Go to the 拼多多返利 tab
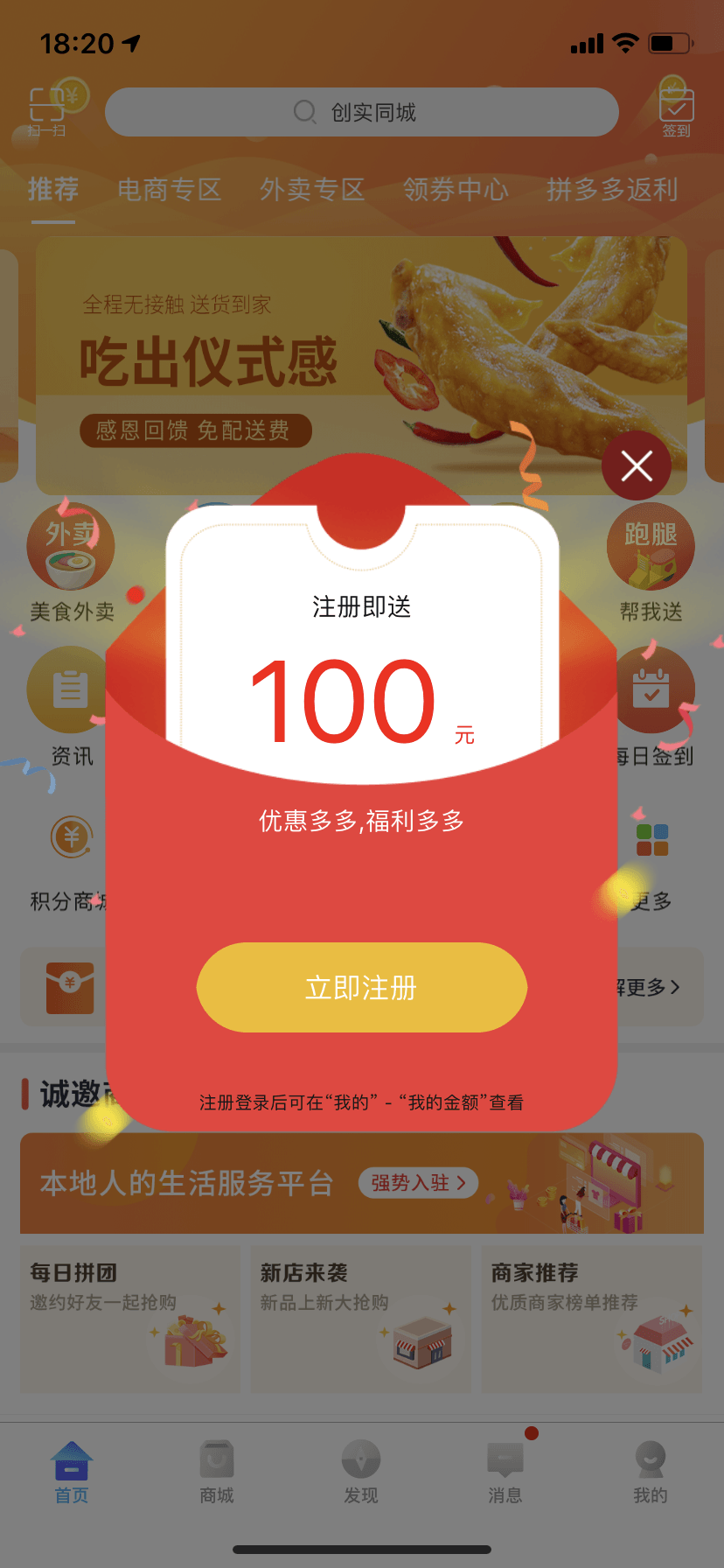Screen dimensions: 724x1568 pos(612,189)
